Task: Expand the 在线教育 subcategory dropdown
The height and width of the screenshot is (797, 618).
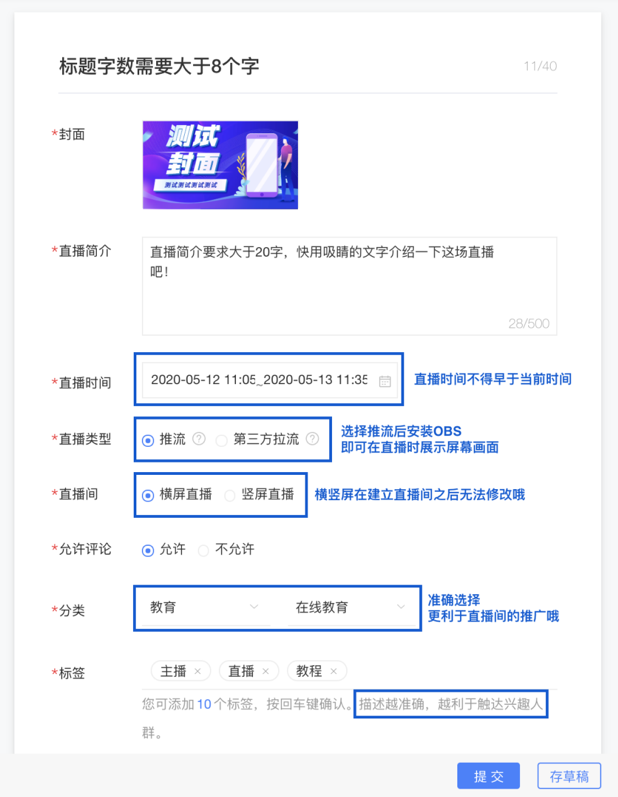Action: coord(350,607)
